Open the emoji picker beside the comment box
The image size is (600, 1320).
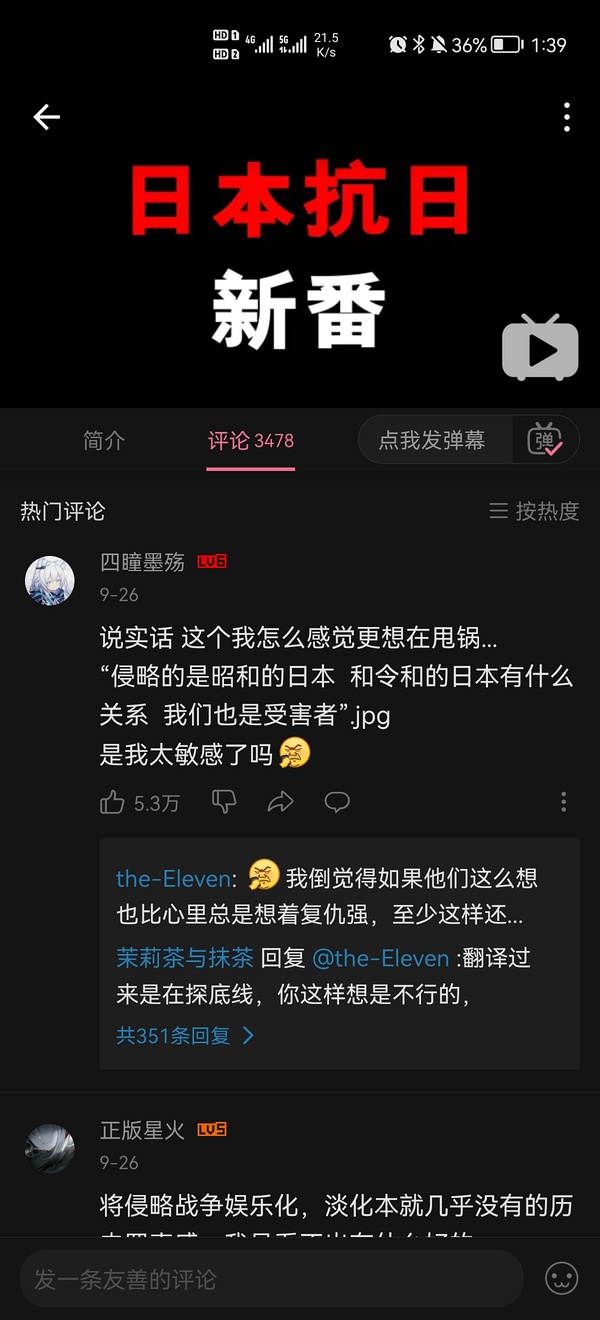coord(561,1278)
